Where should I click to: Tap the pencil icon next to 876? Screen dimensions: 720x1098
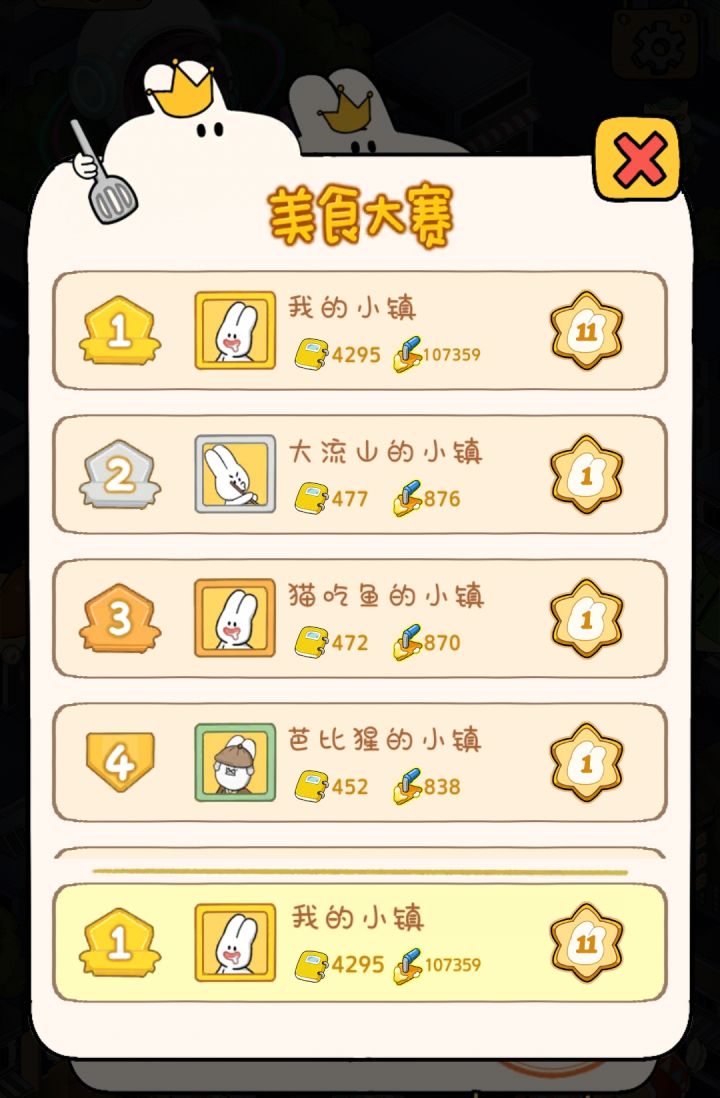click(x=407, y=496)
